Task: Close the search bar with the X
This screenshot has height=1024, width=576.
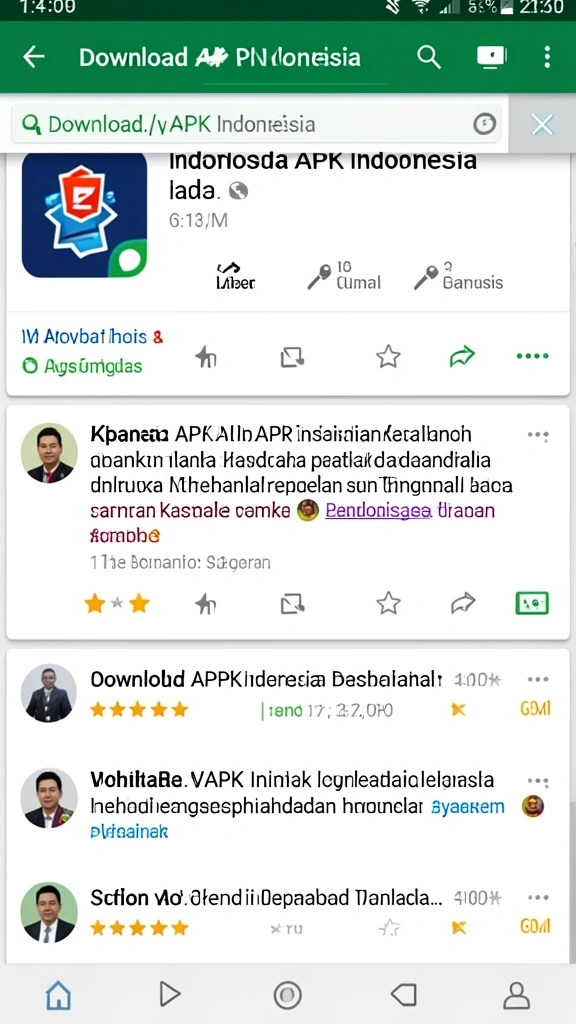Action: coord(543,124)
